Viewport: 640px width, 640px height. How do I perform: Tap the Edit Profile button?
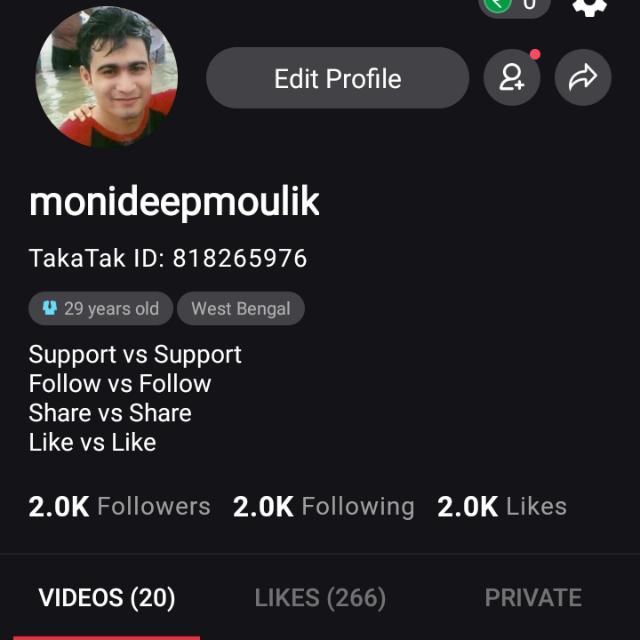click(x=337, y=78)
